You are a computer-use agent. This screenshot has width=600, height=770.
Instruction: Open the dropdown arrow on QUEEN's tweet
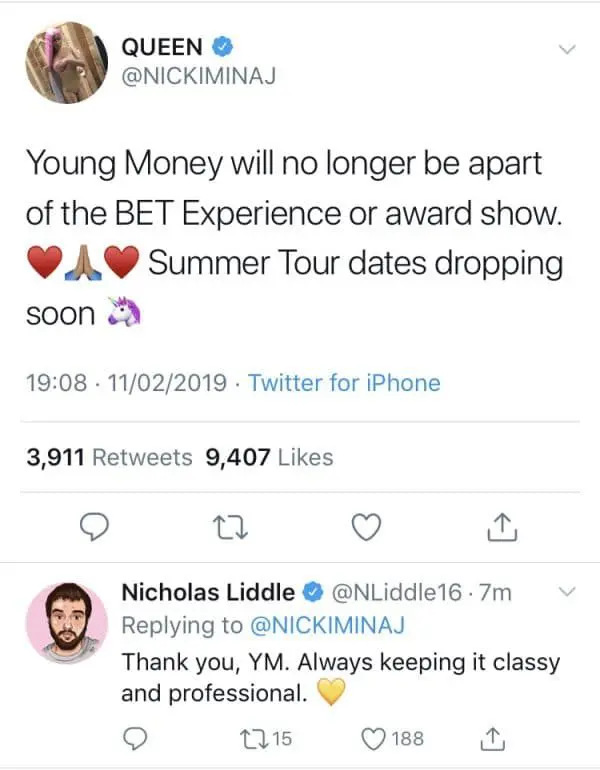567,48
